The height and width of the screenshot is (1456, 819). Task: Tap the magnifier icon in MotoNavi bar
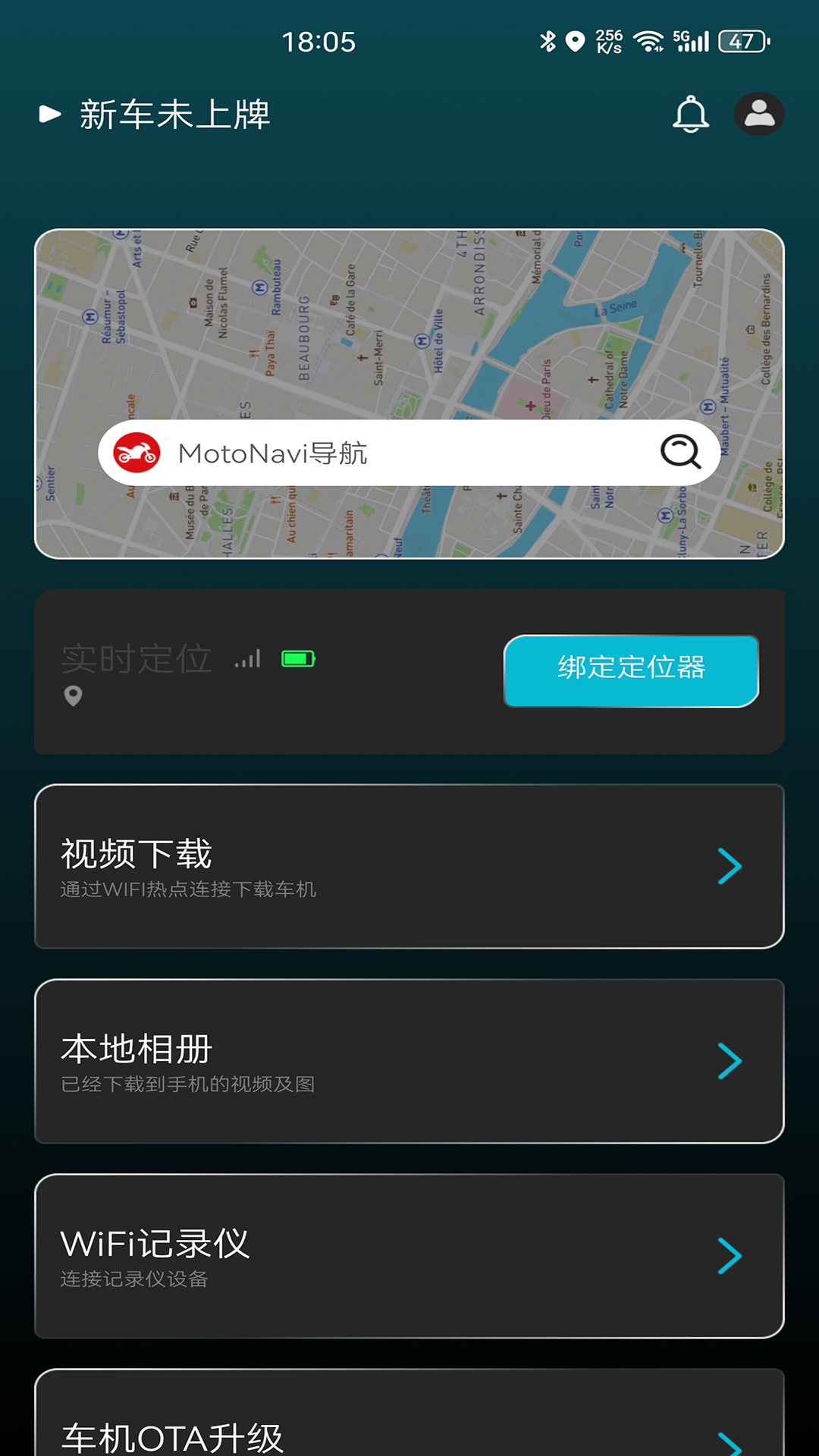pos(680,452)
